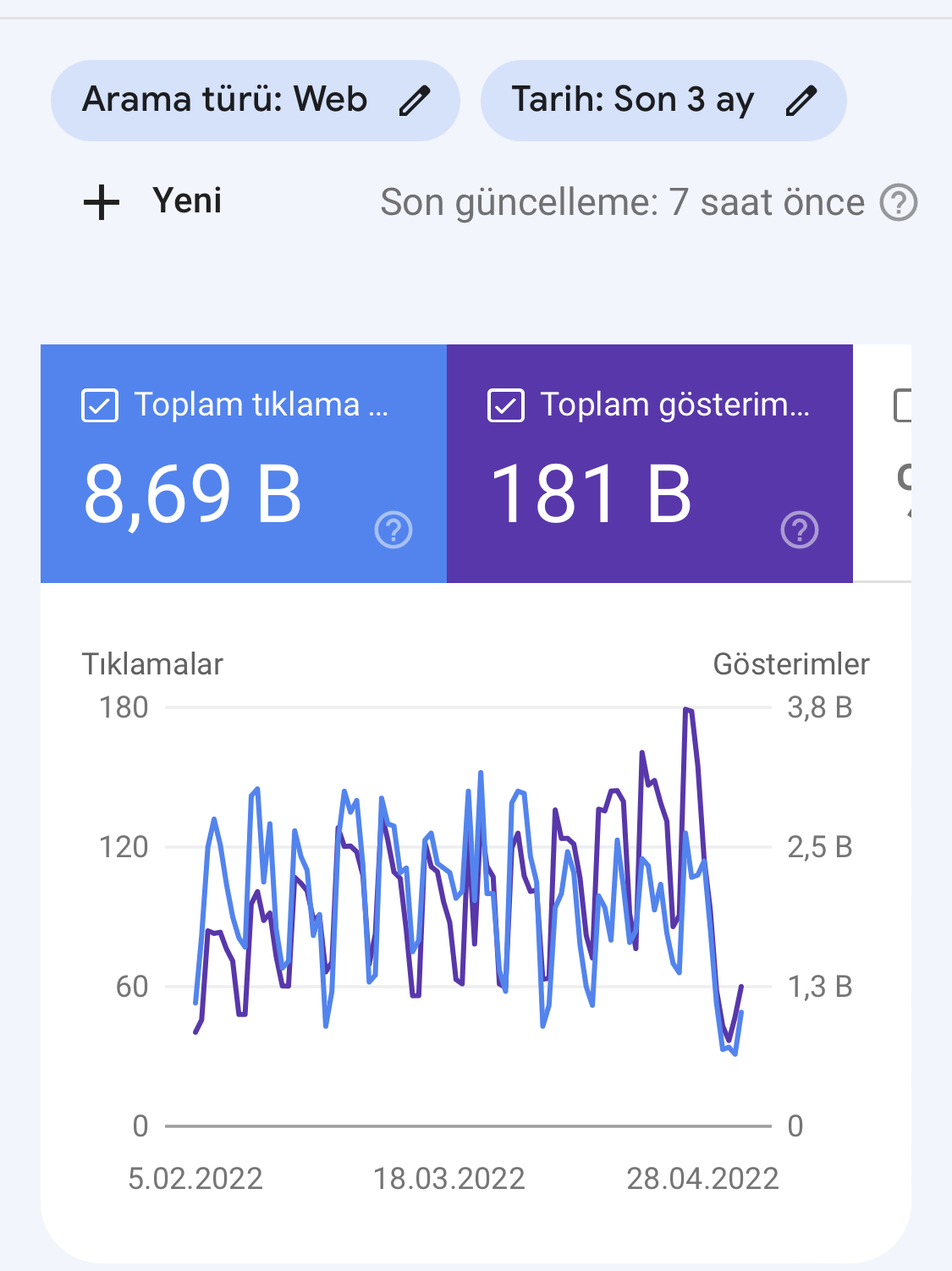Uncheck the Toplam gösterim checkbox

pyautogui.click(x=506, y=405)
